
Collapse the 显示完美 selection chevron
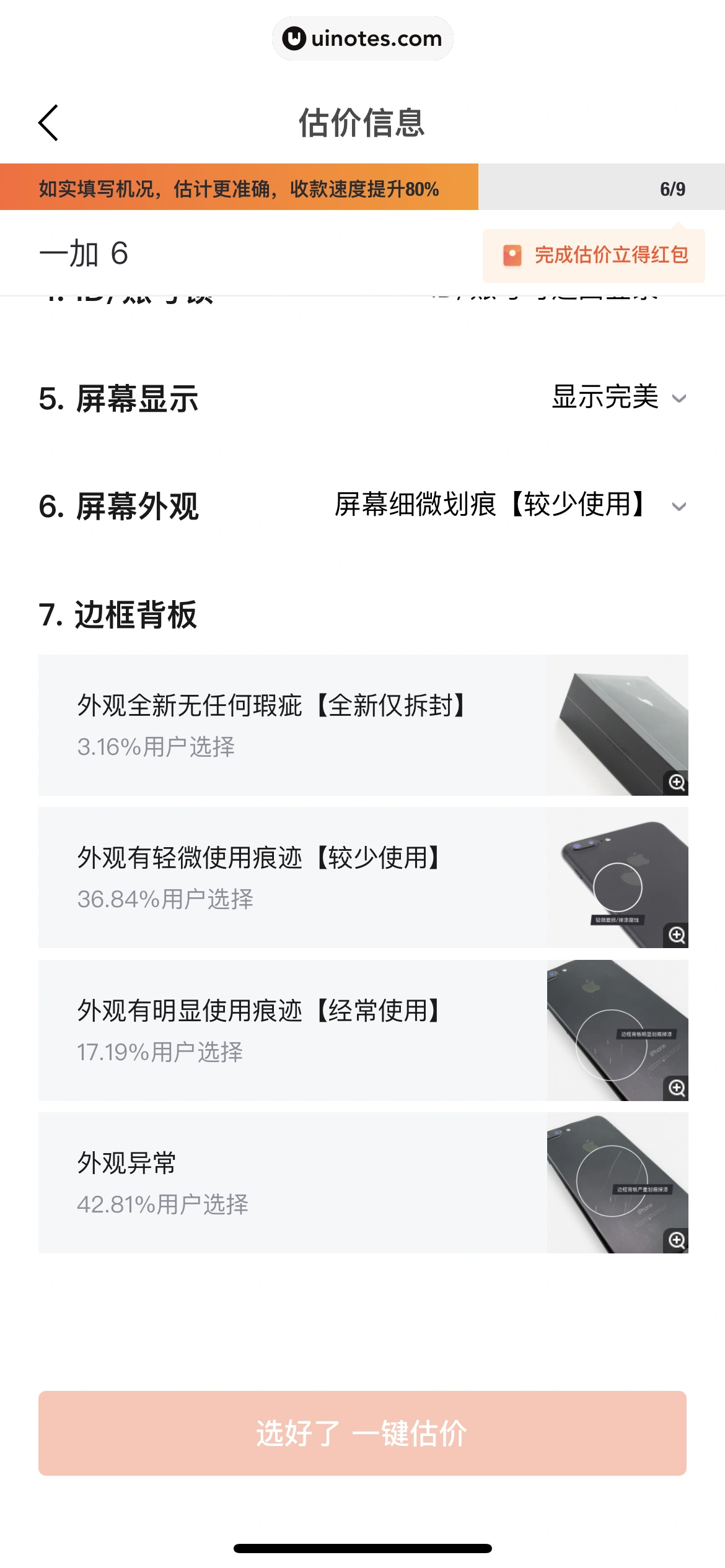tap(680, 399)
